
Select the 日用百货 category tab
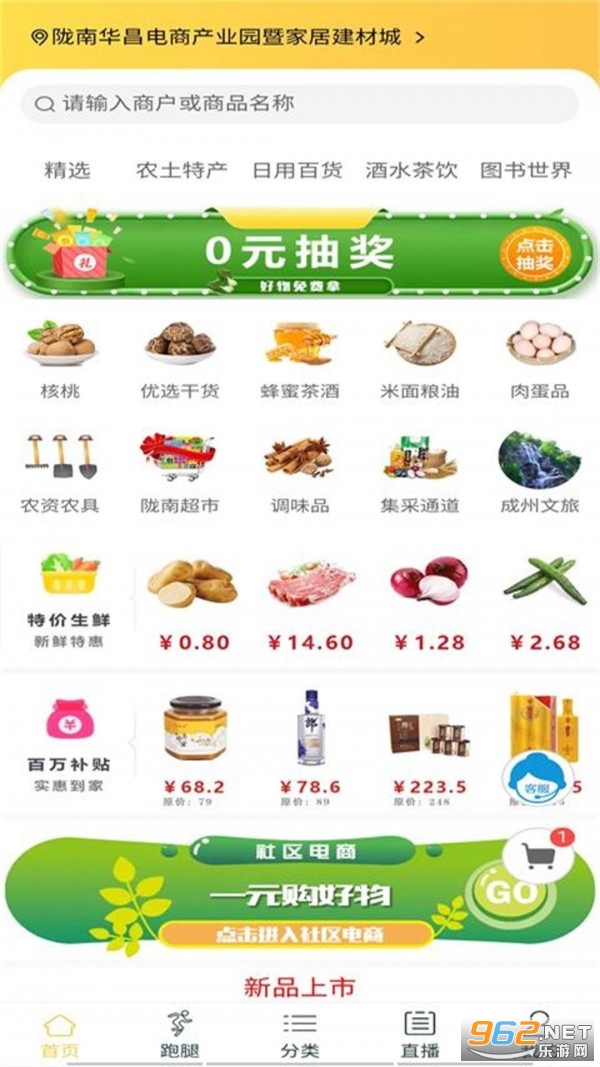pos(297,170)
